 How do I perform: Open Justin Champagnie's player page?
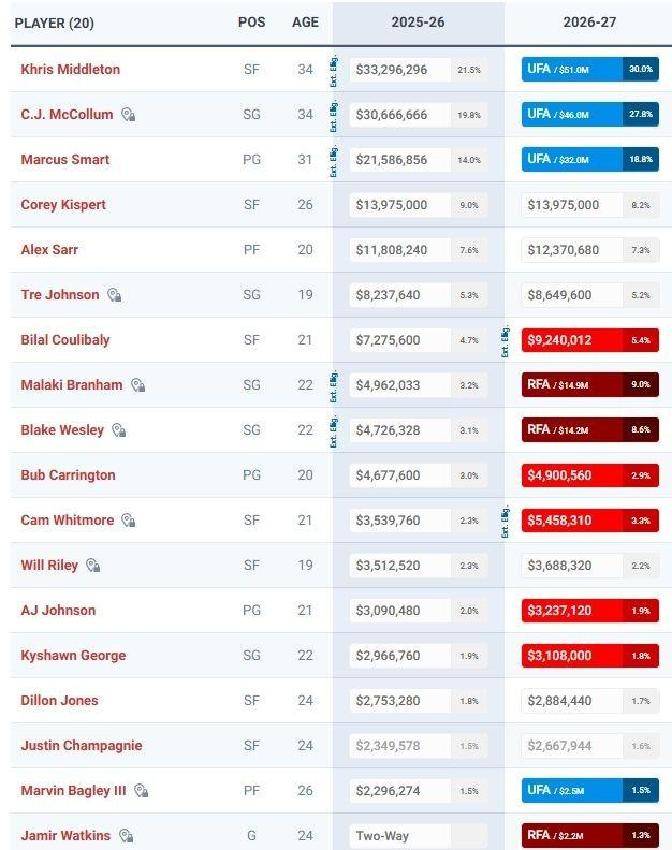[x=81, y=745]
